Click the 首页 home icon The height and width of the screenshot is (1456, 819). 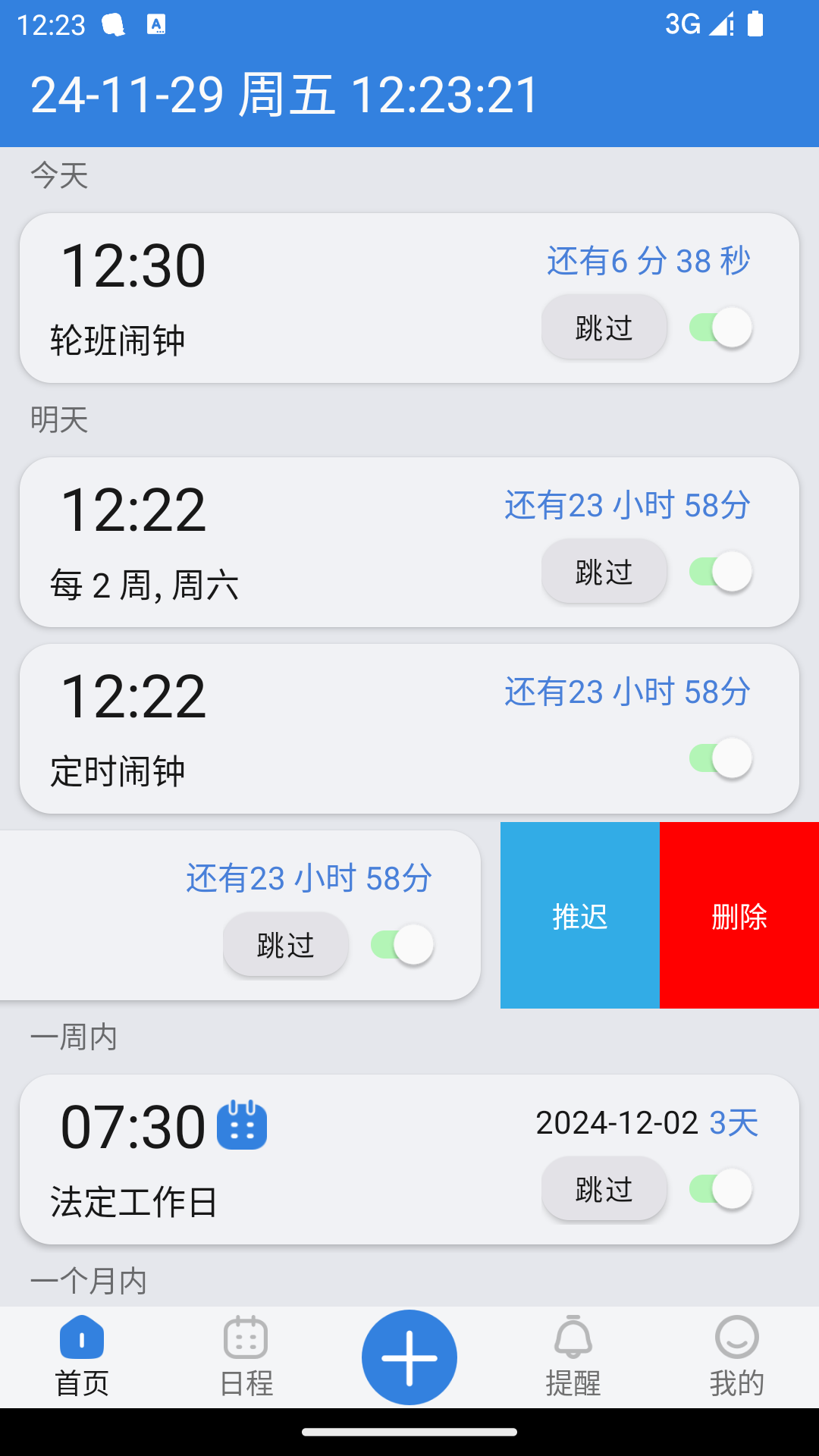point(82,1357)
